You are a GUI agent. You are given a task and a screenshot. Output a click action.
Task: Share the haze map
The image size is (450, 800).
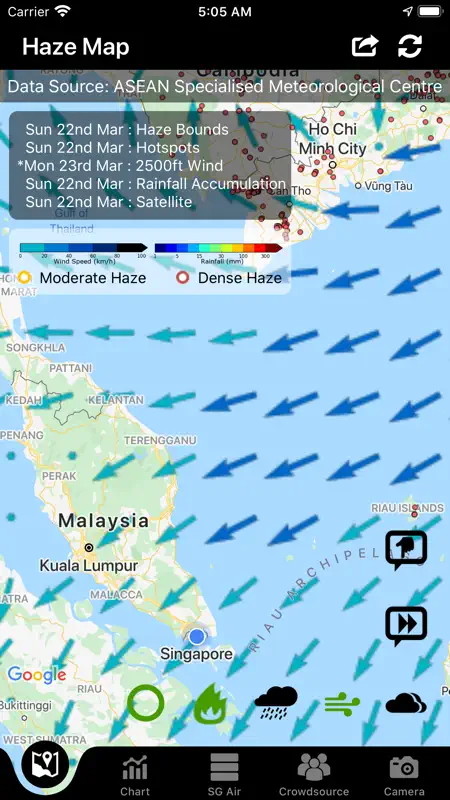click(x=365, y=46)
